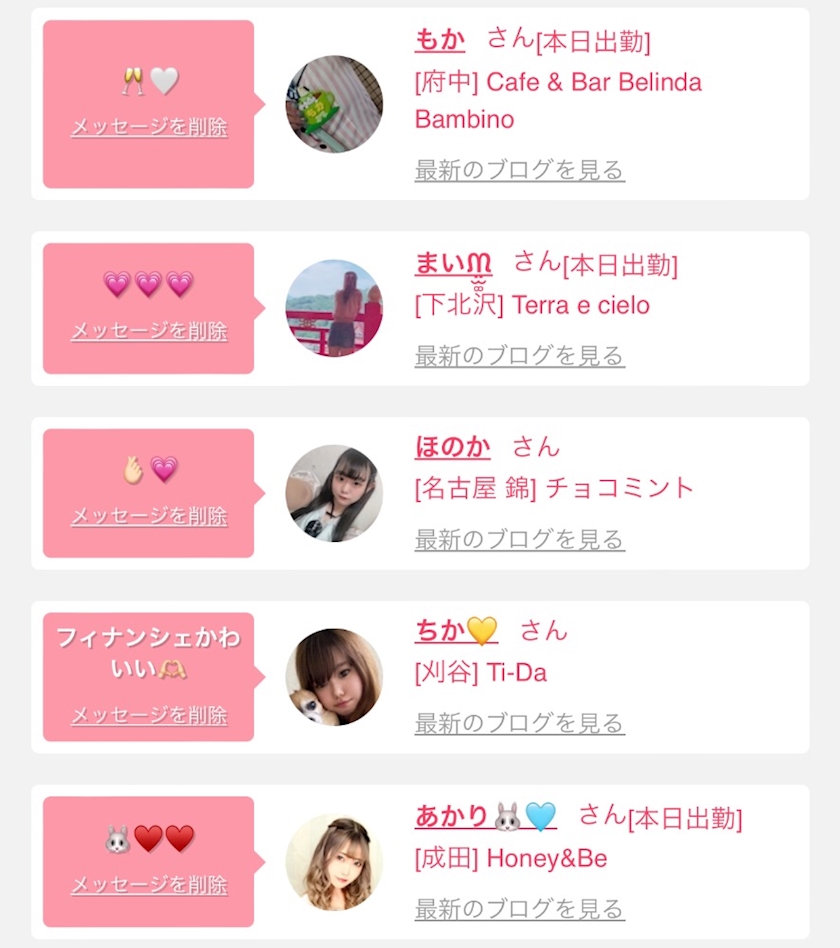Open ちか's profile name link
The width and height of the screenshot is (840, 948).
(457, 631)
